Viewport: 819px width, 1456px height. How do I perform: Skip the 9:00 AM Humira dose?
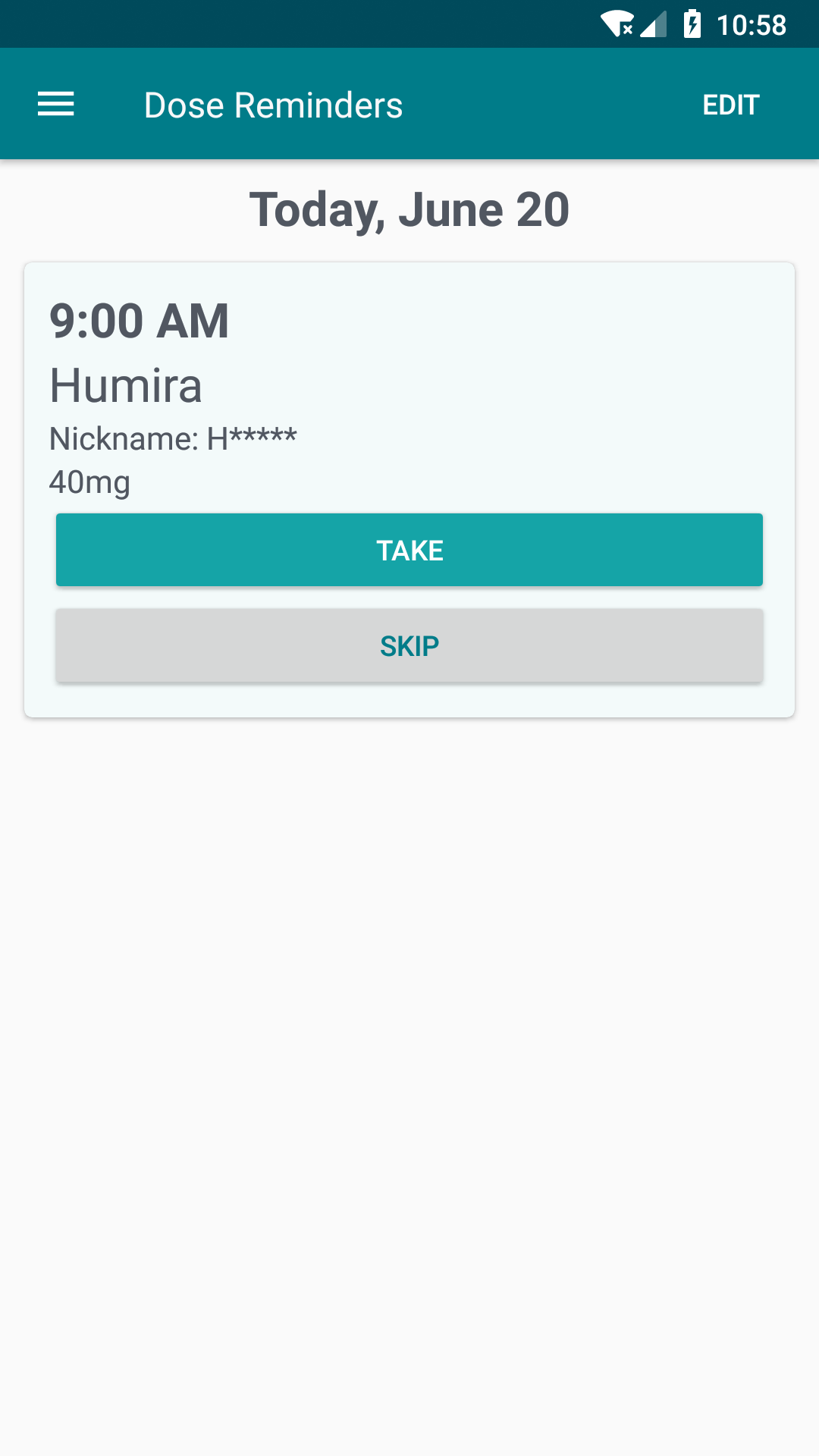409,645
